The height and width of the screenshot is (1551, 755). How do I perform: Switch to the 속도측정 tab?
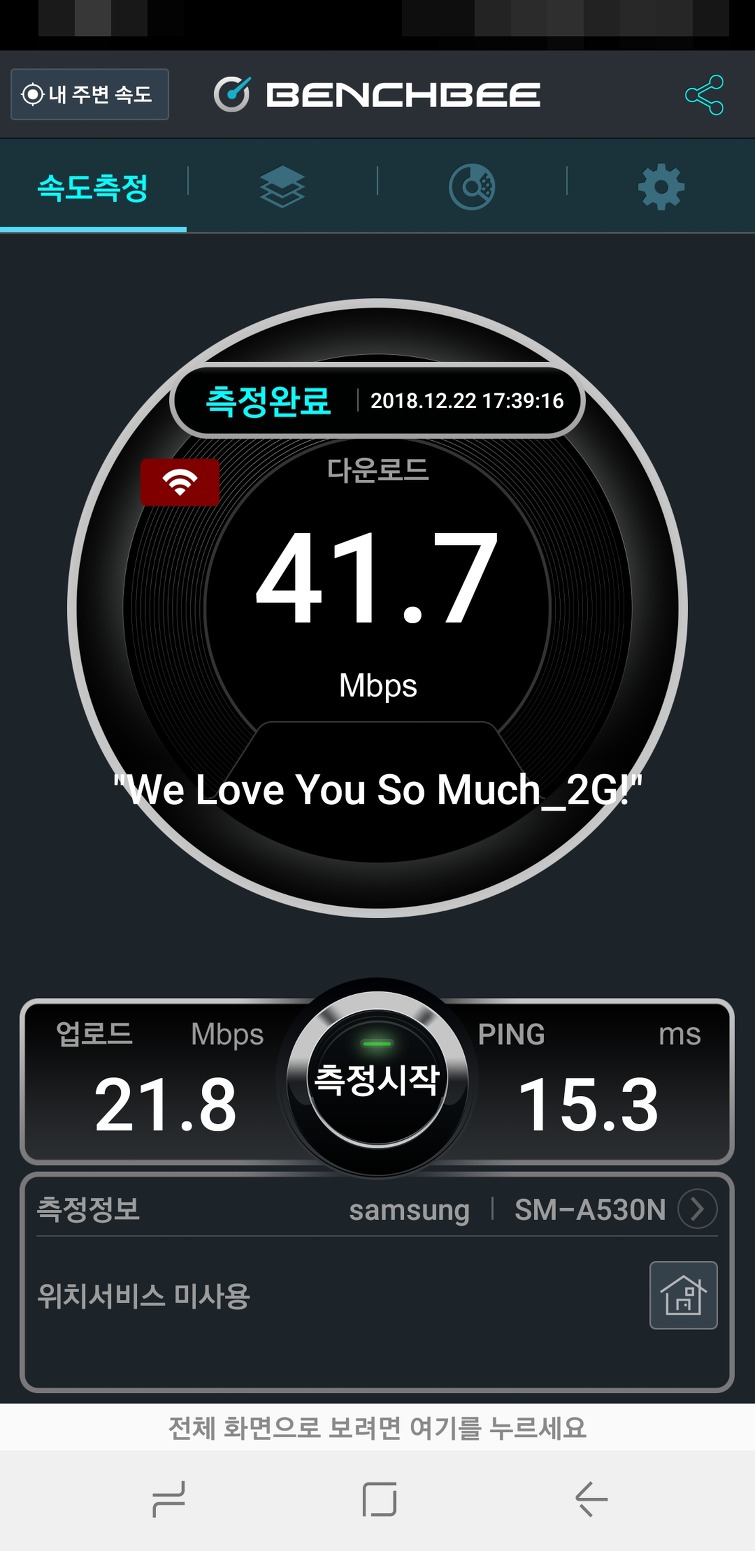click(x=93, y=187)
